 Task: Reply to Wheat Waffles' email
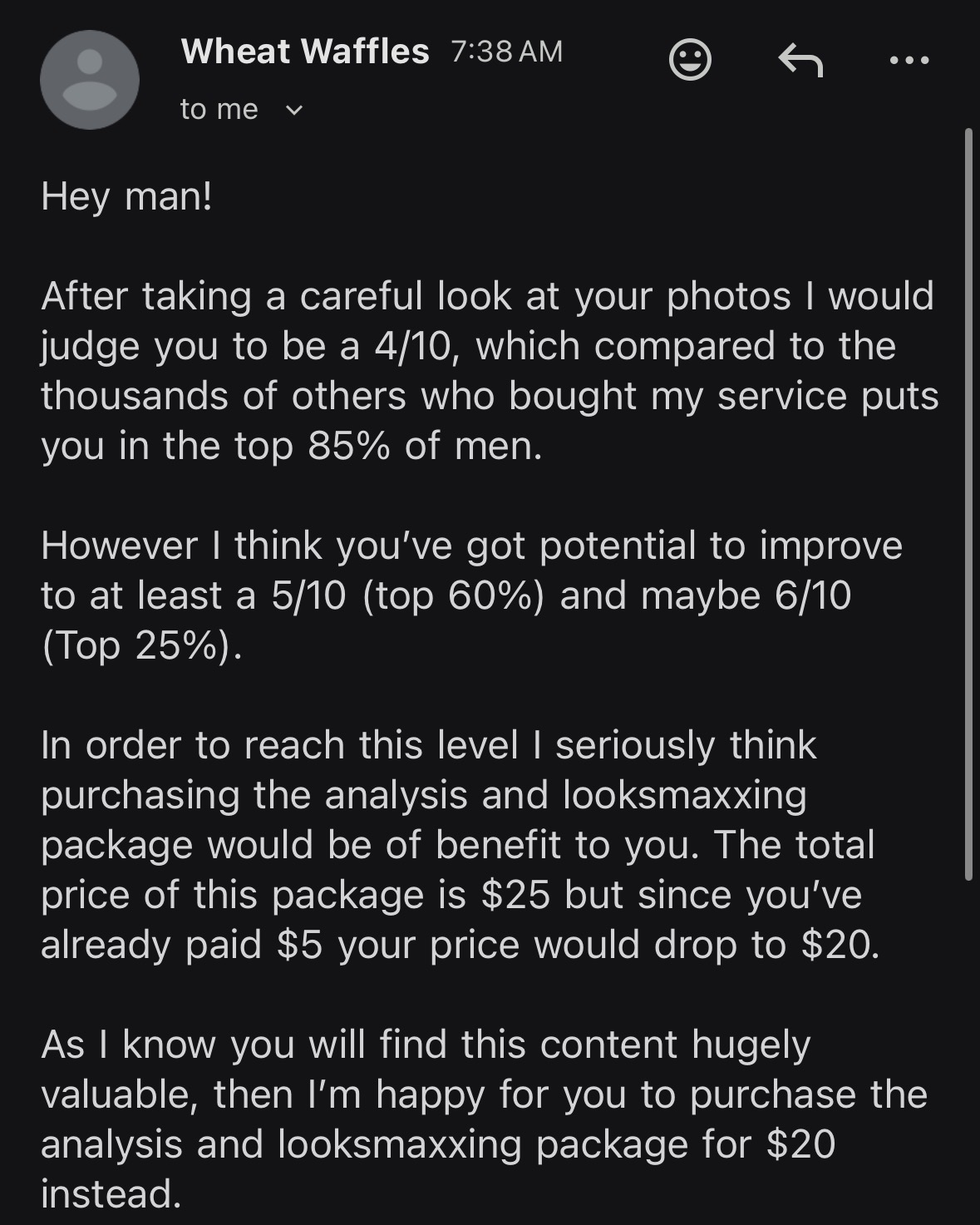(x=800, y=60)
